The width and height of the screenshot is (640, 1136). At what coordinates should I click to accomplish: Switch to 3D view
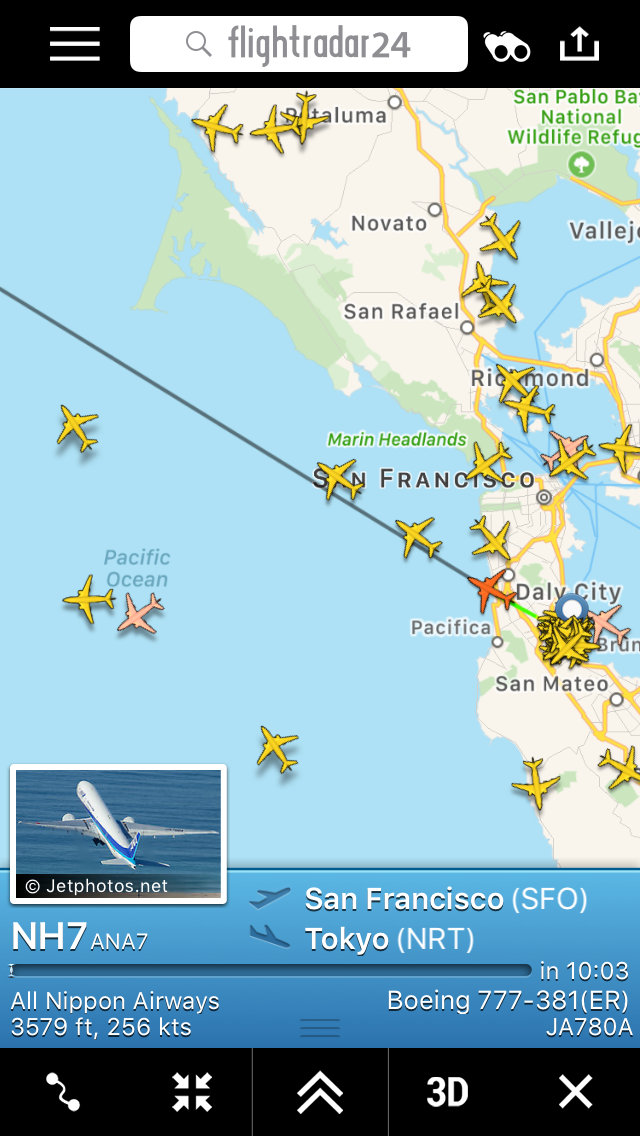pyautogui.click(x=447, y=1092)
